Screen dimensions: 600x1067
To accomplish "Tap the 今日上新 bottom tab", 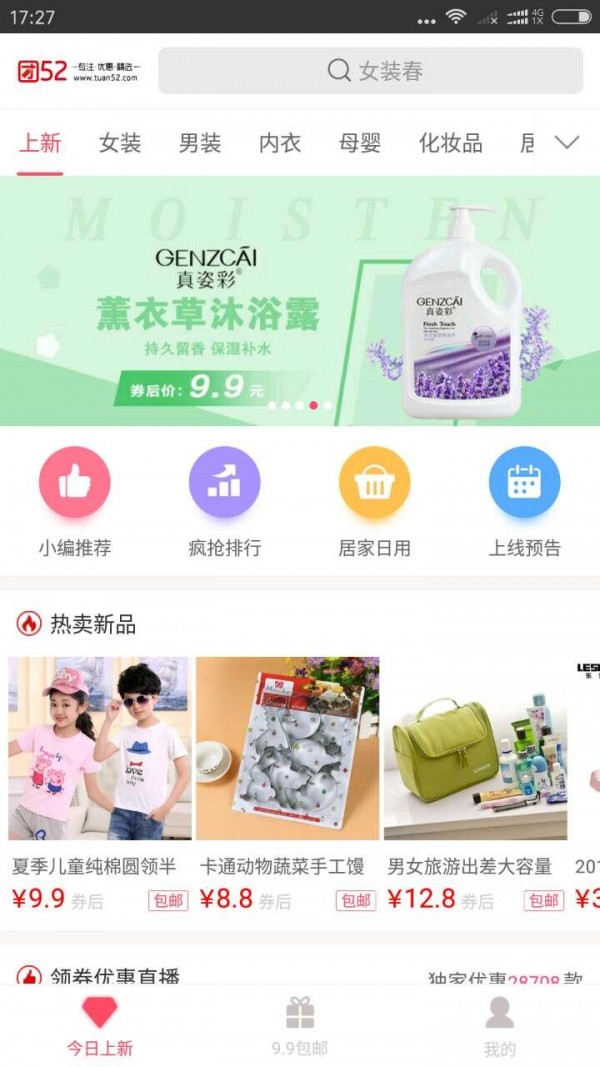I will (x=100, y=1026).
